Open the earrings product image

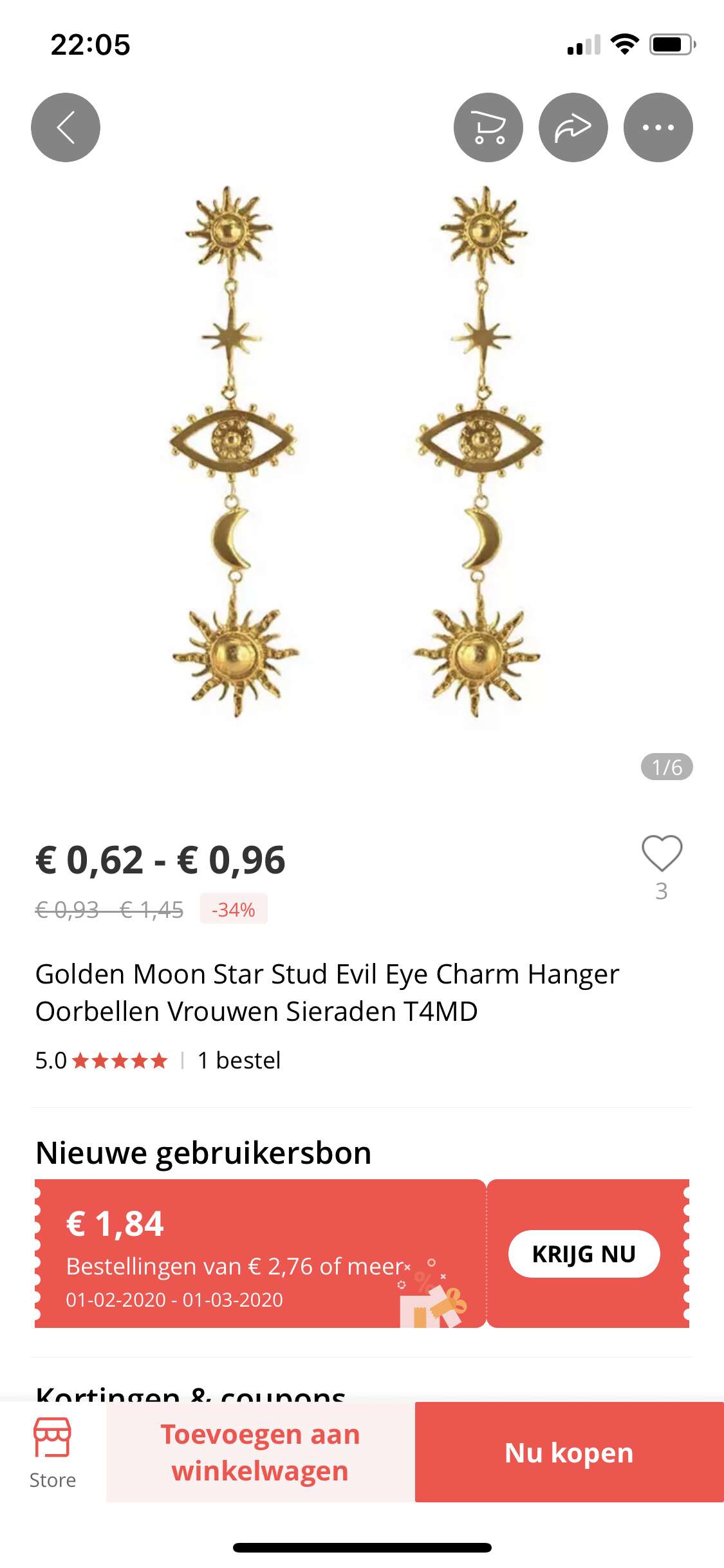[x=360, y=451]
